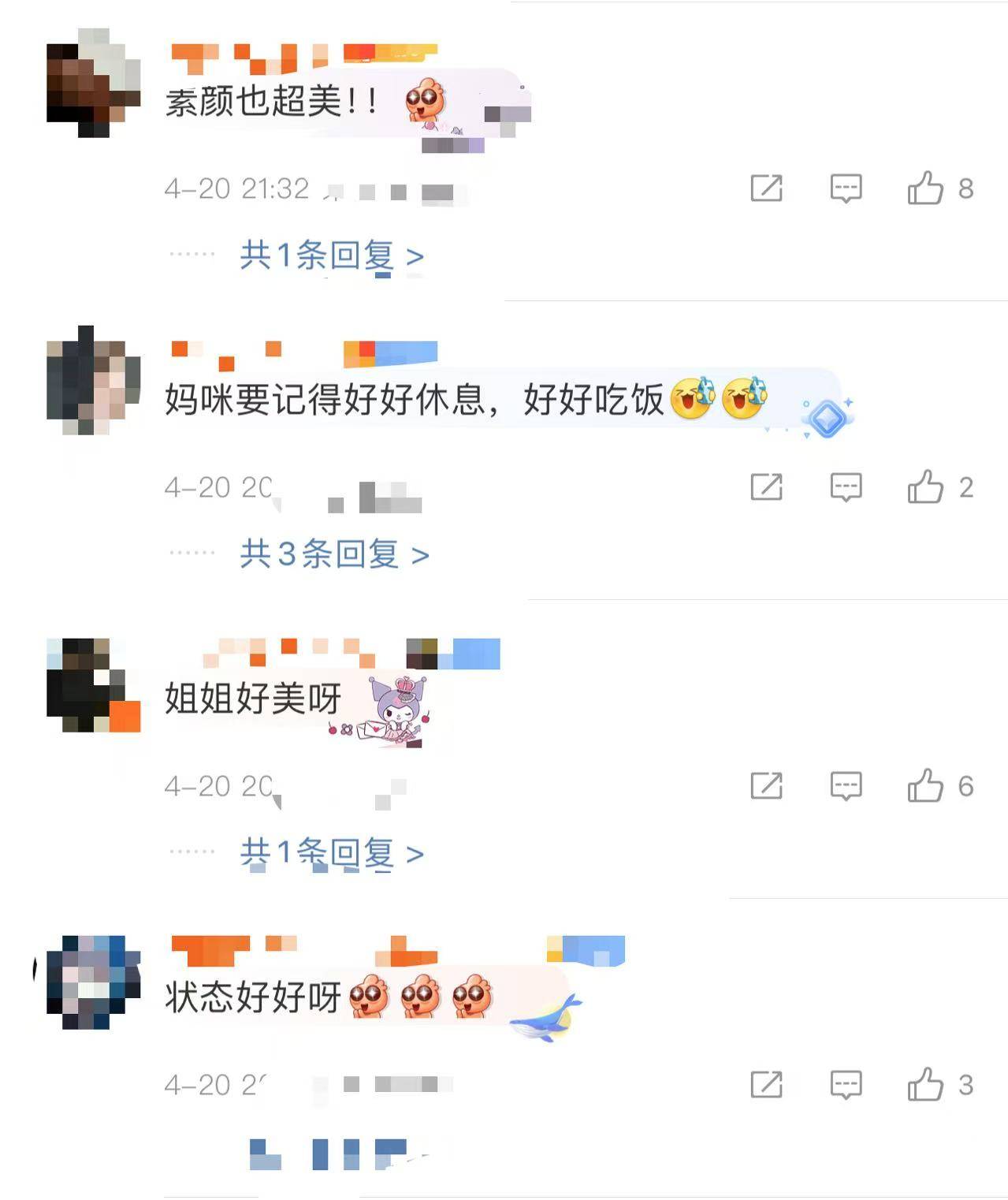Reply to the comment 状态好好呀
1008x1200 pixels.
click(846, 1085)
